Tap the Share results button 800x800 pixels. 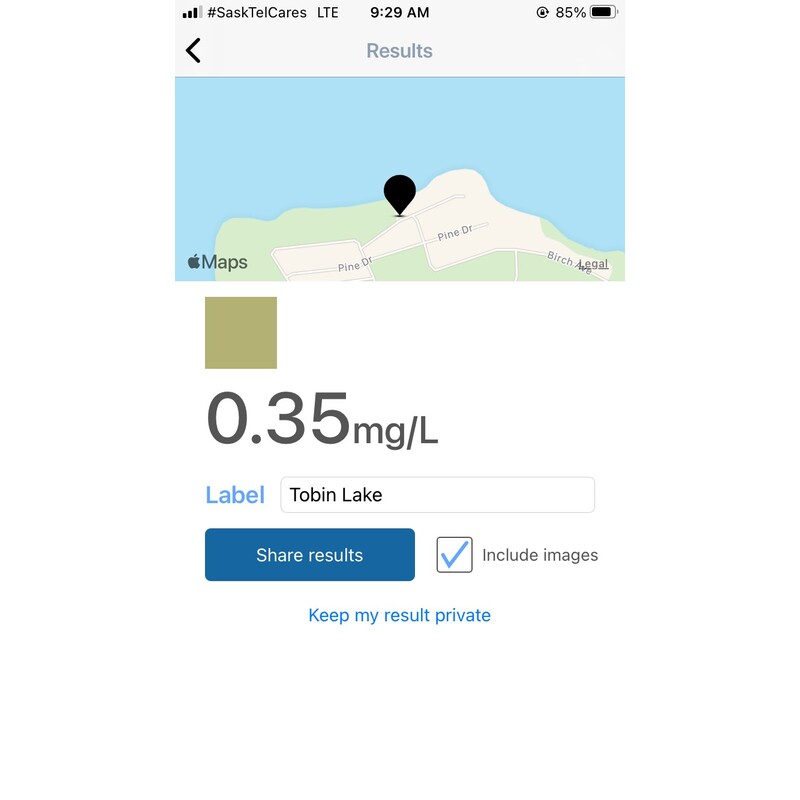tap(310, 555)
